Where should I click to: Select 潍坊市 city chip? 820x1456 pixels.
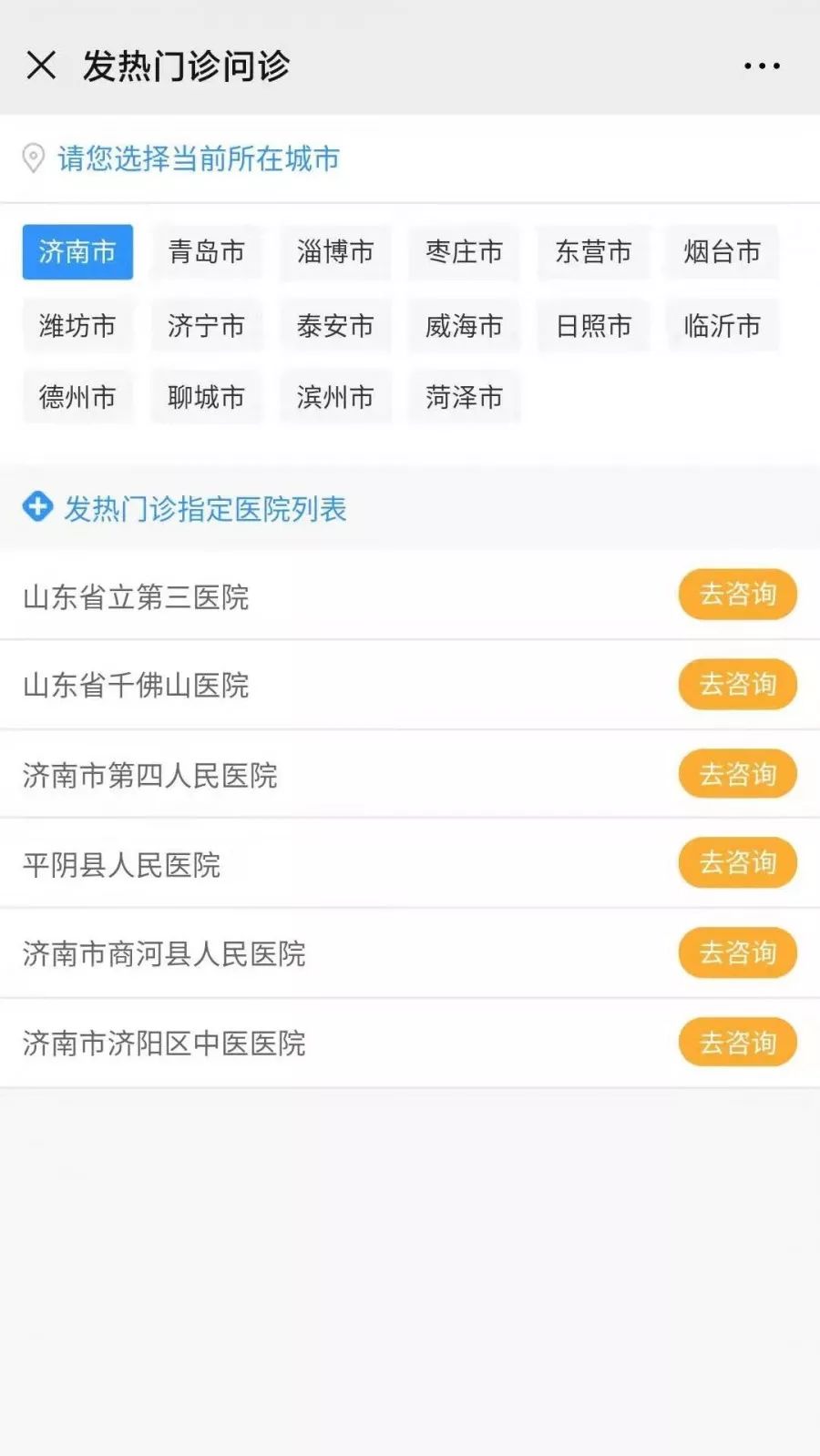pyautogui.click(x=77, y=325)
